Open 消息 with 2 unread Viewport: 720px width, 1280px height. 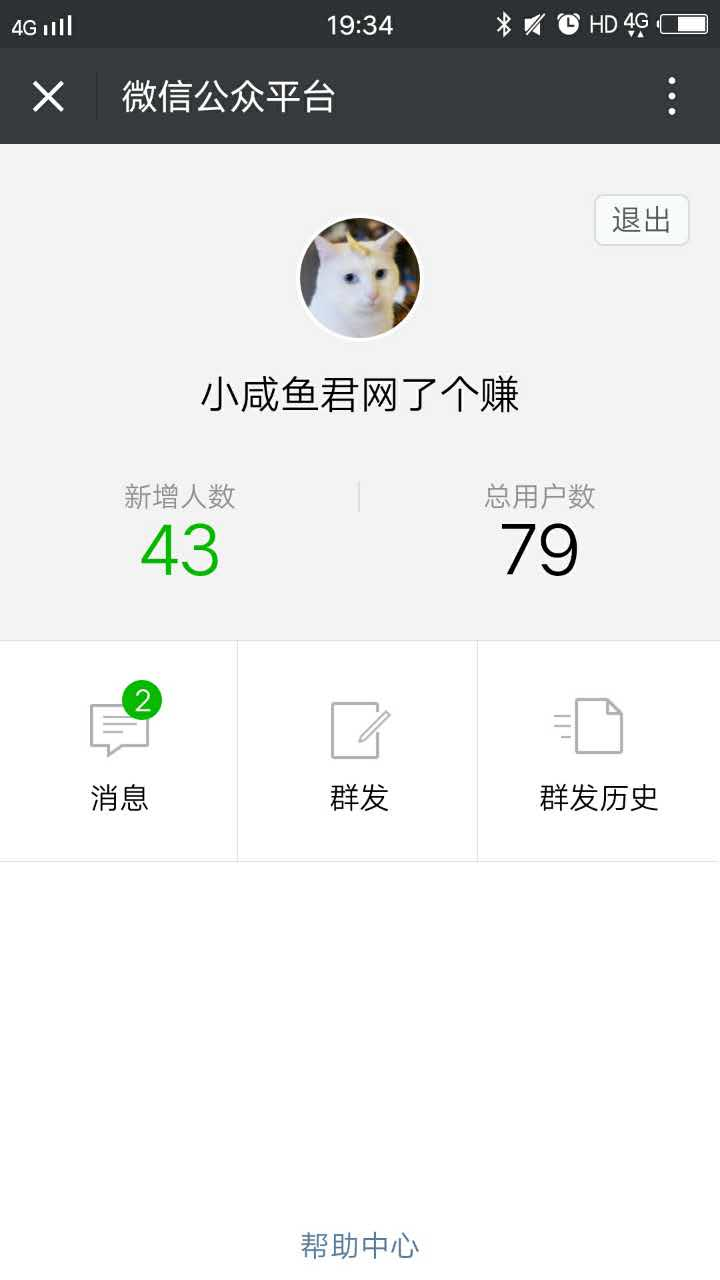(x=119, y=751)
